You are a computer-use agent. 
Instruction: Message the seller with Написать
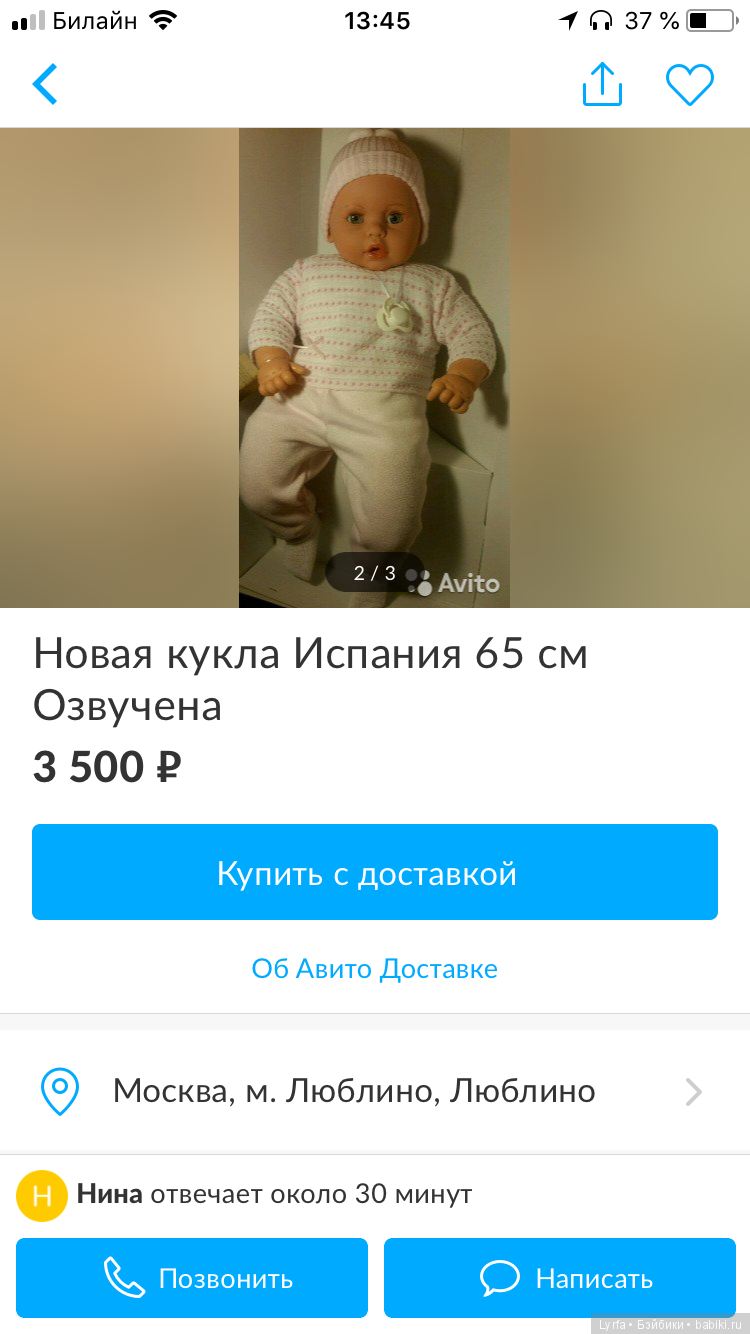[x=560, y=1278]
